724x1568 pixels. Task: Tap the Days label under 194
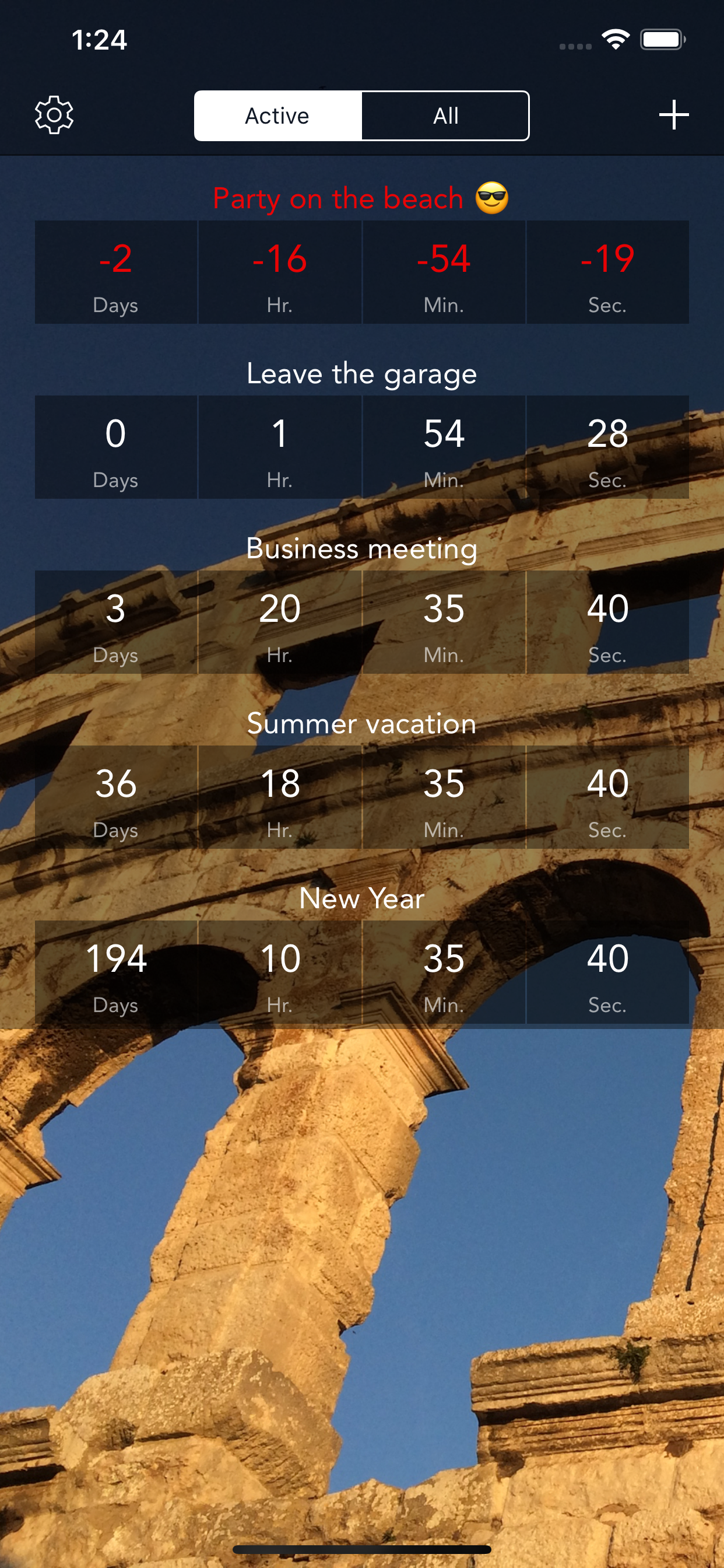(116, 1005)
